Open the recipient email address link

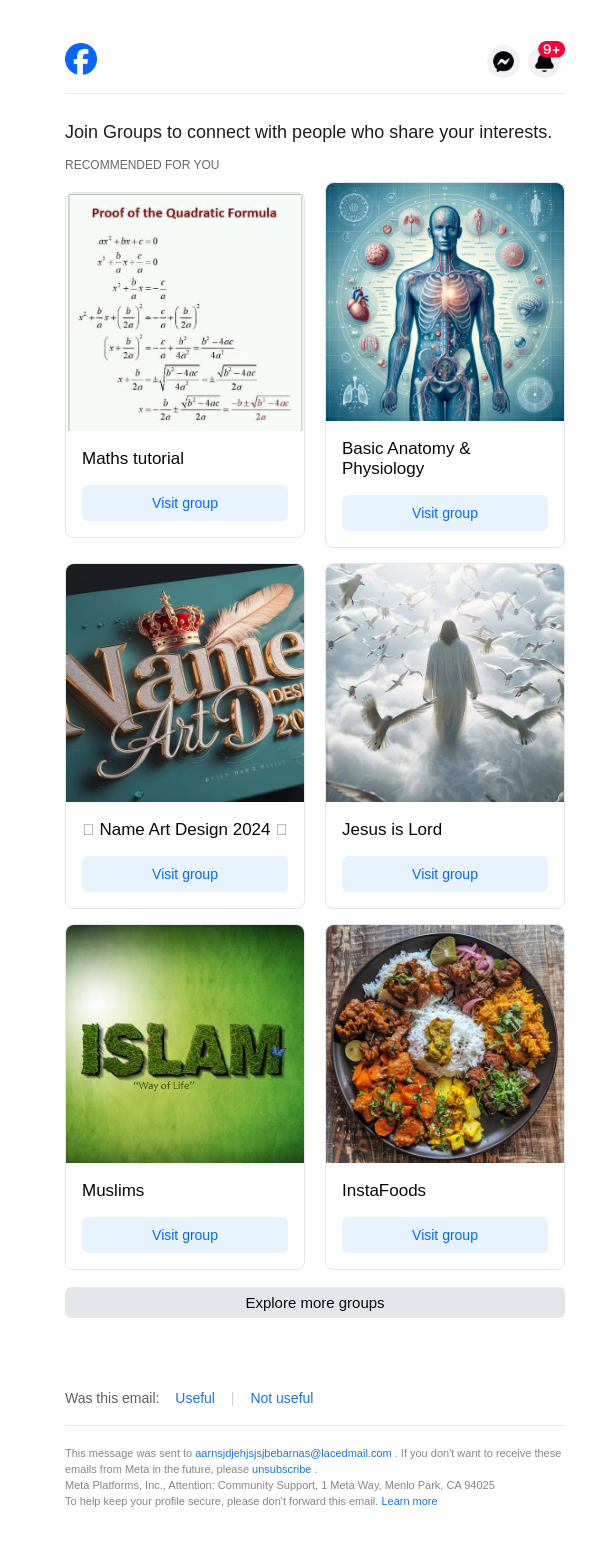point(293,1453)
